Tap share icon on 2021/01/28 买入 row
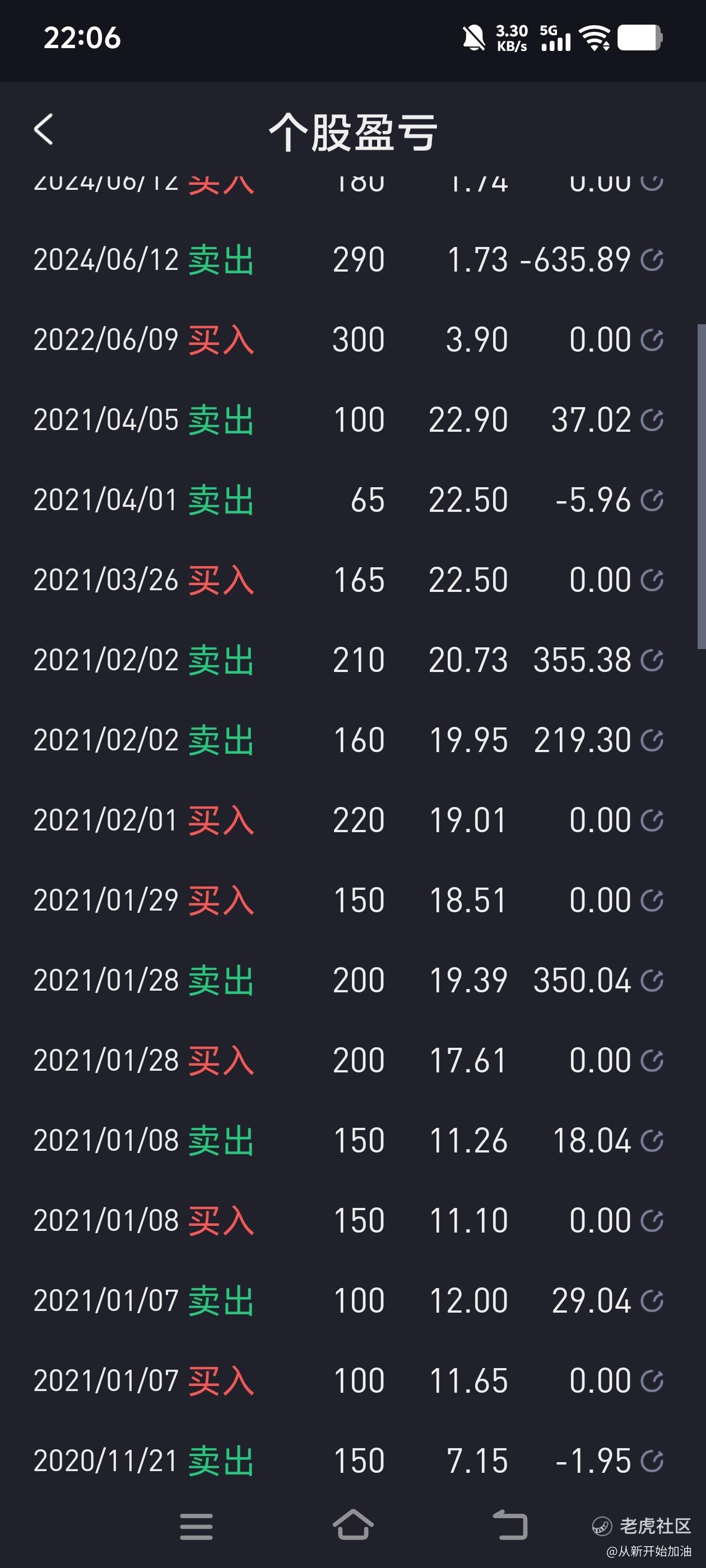The width and height of the screenshot is (706, 1568). 652,1060
